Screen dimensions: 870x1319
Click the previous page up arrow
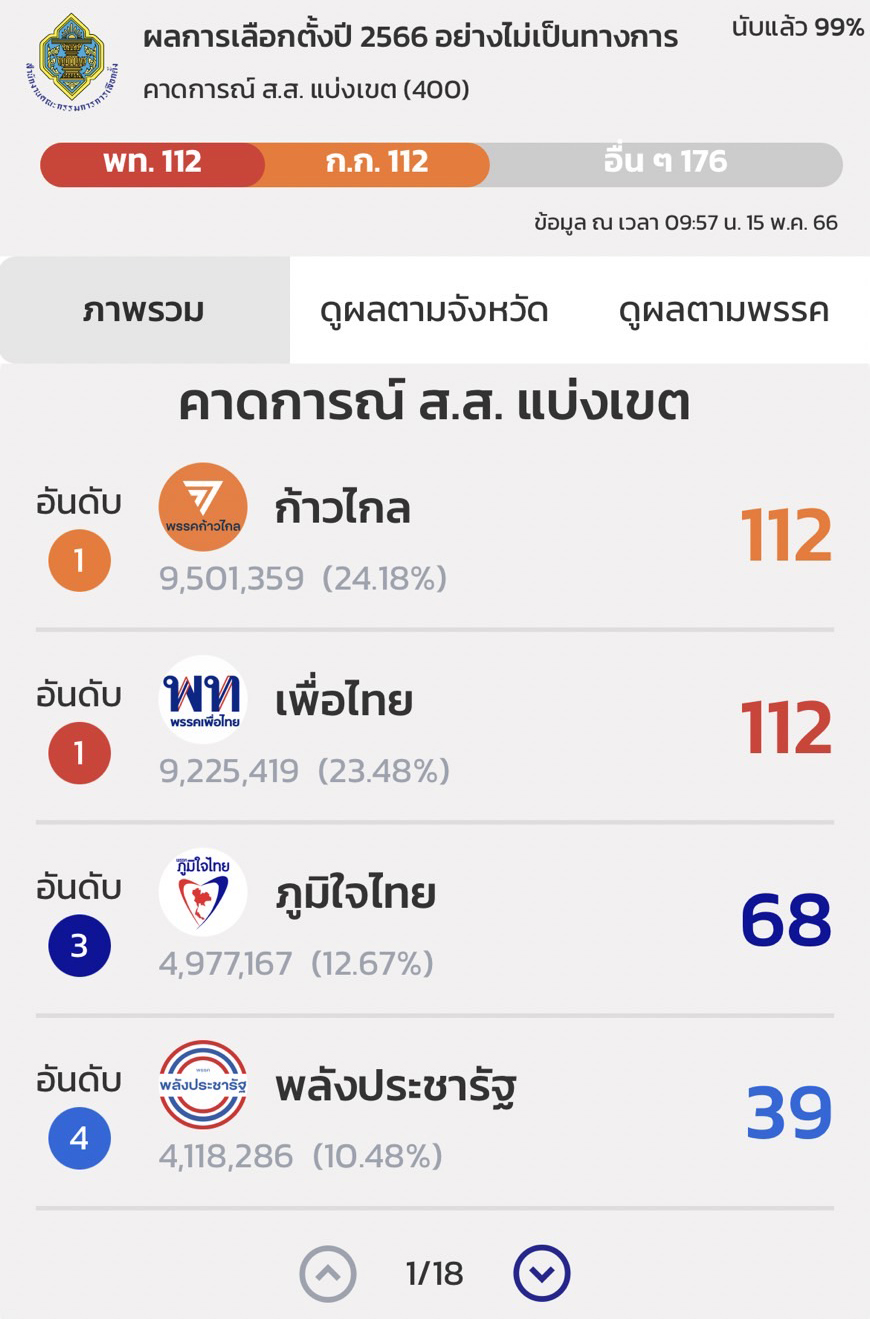[327, 1273]
